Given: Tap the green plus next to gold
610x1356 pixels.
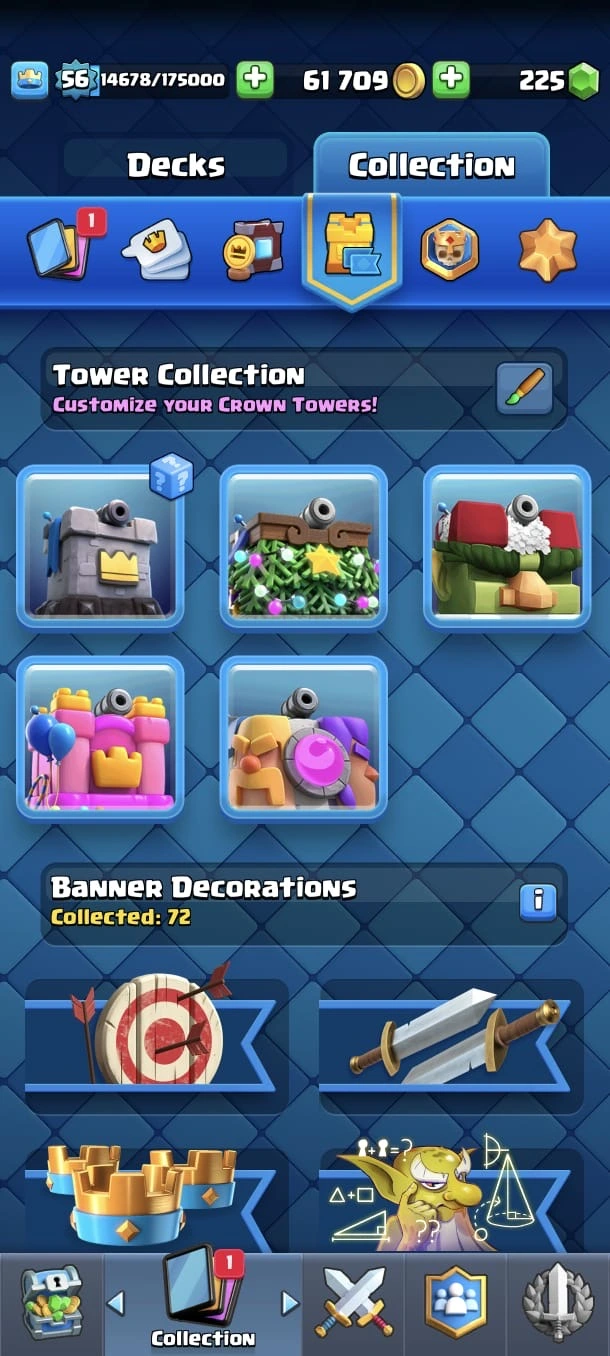Looking at the screenshot, I should [x=452, y=80].
